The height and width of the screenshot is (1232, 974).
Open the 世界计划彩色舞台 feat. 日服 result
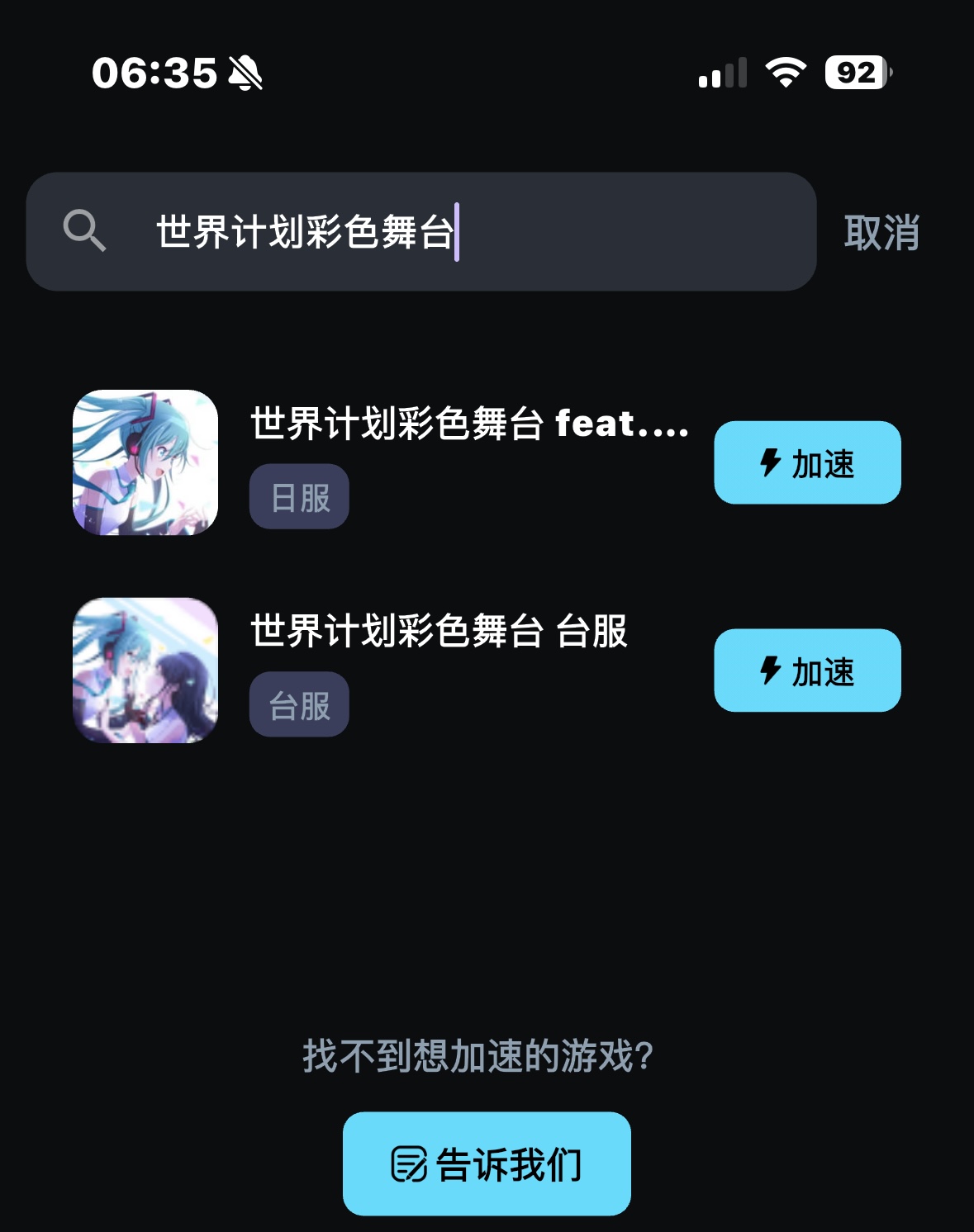[x=468, y=424]
